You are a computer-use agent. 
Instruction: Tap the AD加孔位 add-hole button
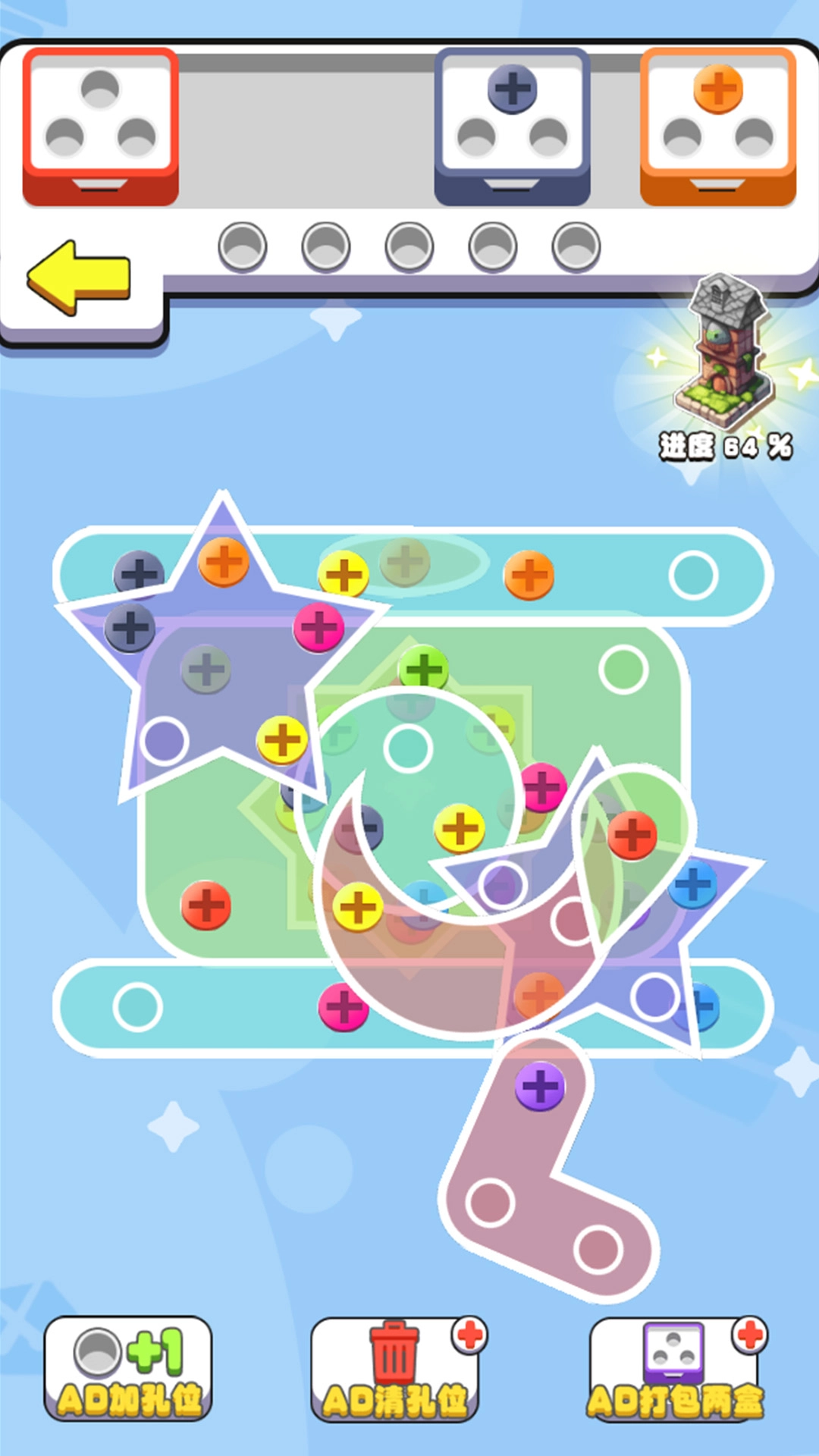127,1369
